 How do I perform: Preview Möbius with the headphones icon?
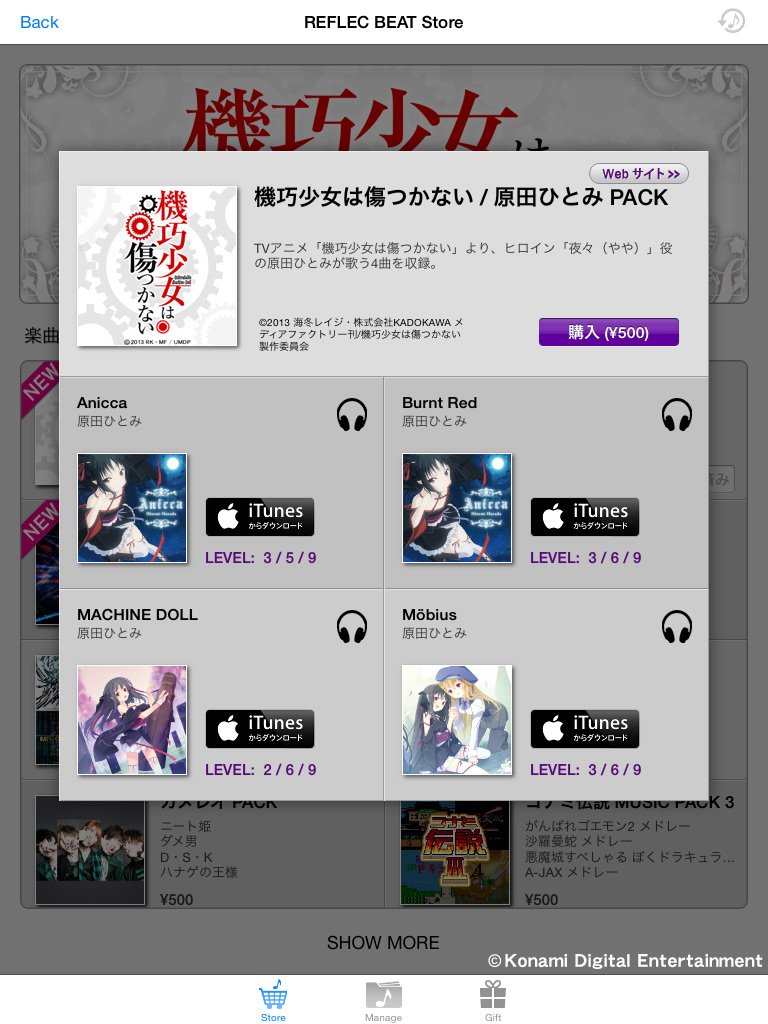[677, 626]
